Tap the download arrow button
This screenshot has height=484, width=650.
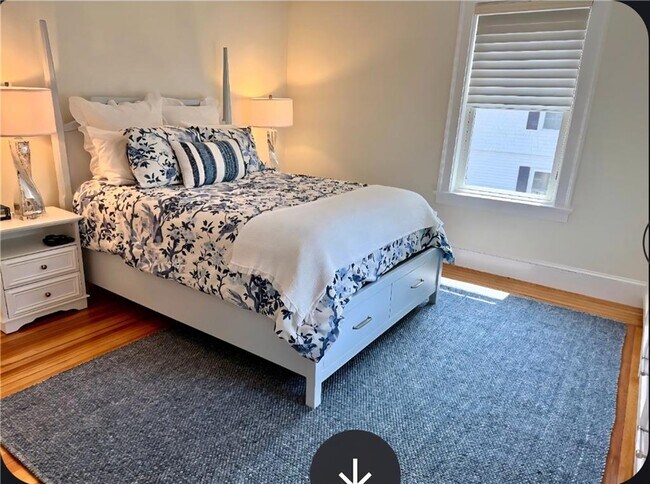354,467
